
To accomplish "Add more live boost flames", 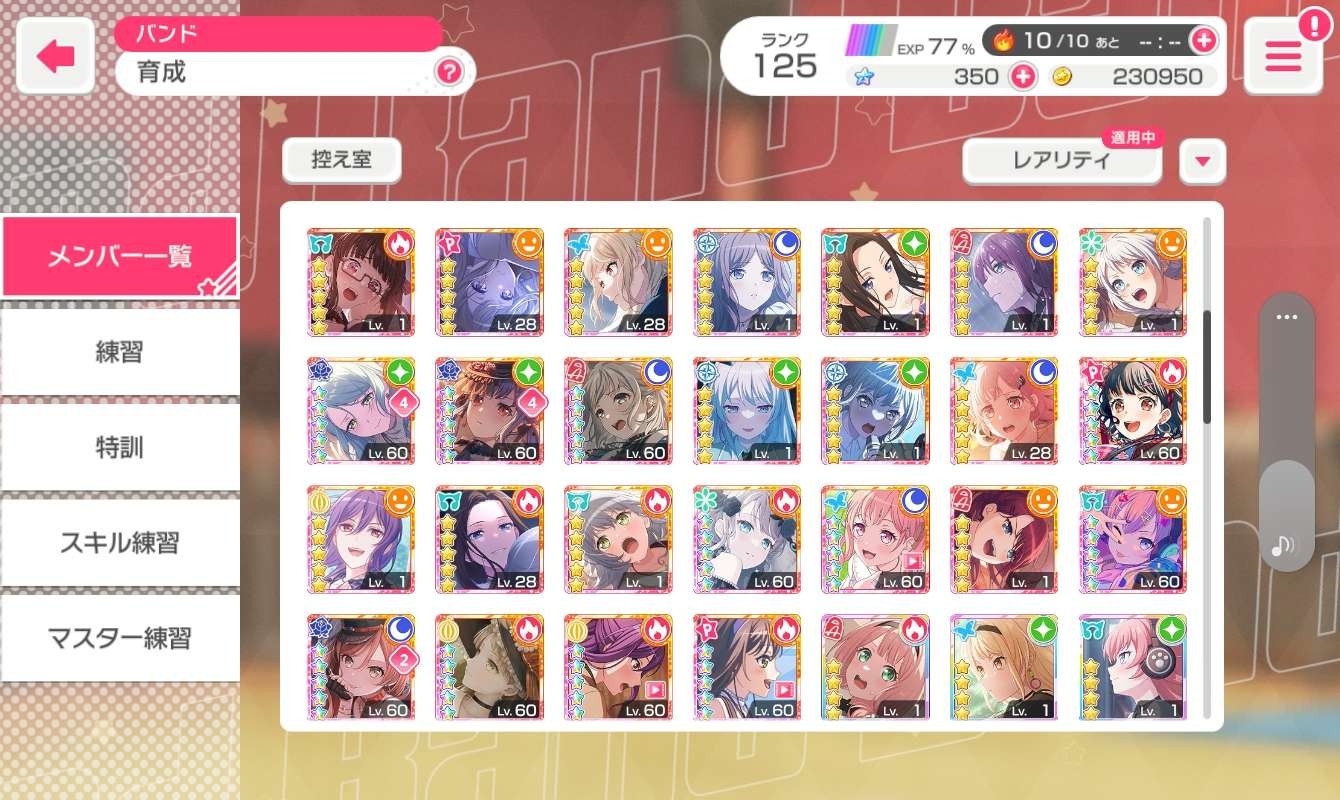I will tap(1204, 41).
